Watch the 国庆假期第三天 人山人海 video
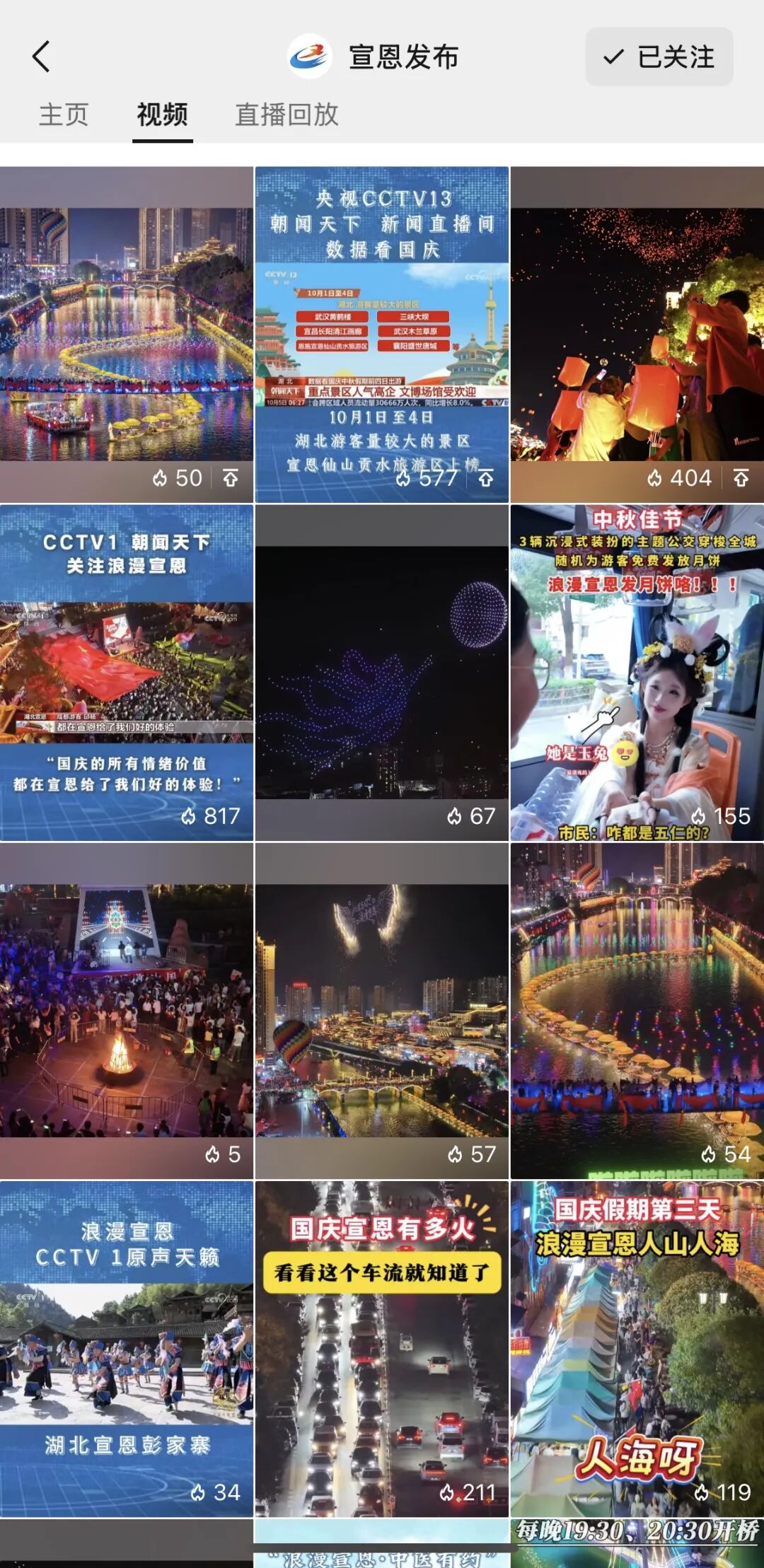The image size is (764, 1568). pyautogui.click(x=637, y=1348)
